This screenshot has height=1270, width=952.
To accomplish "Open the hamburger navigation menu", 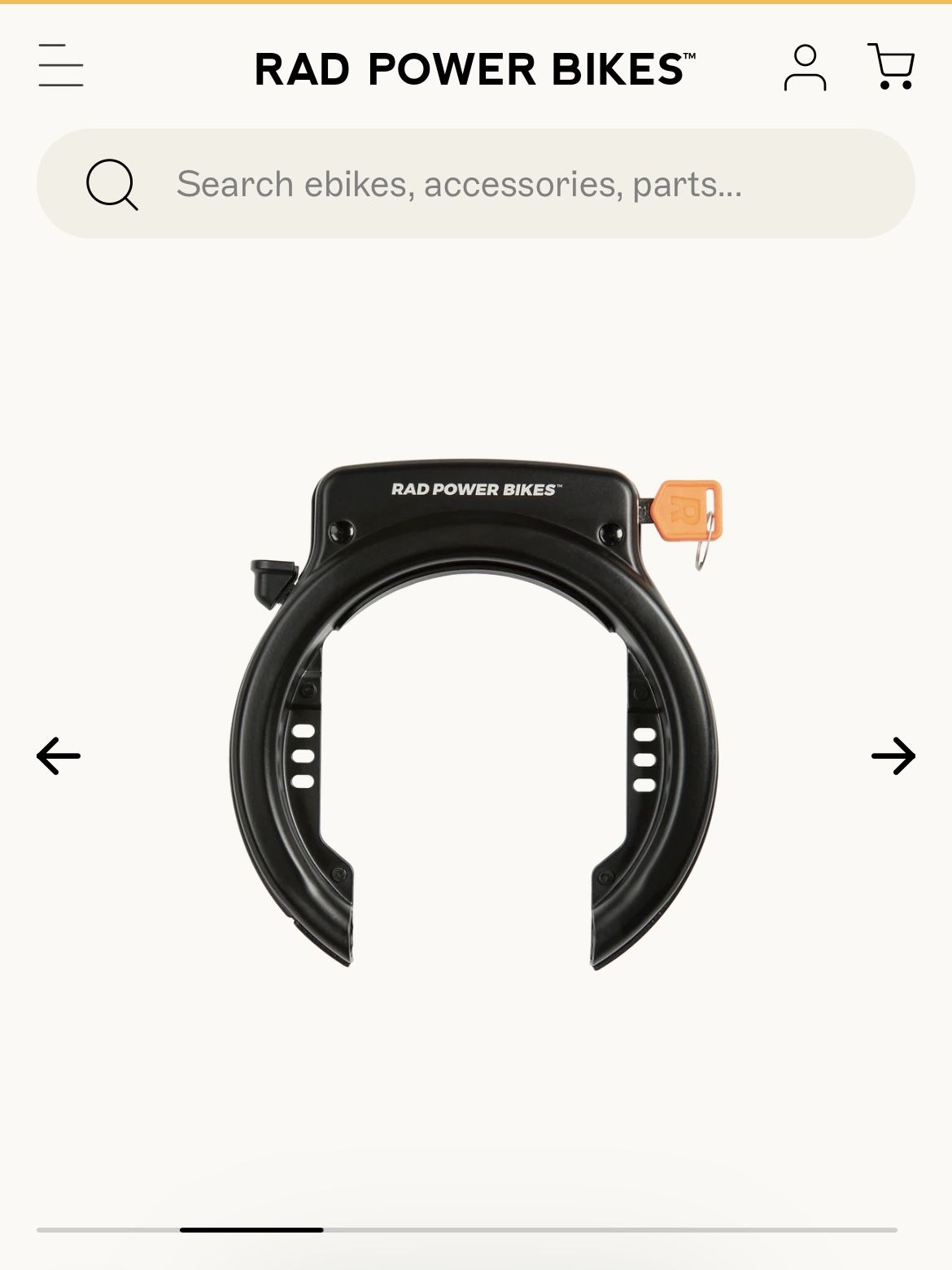I will [61, 66].
